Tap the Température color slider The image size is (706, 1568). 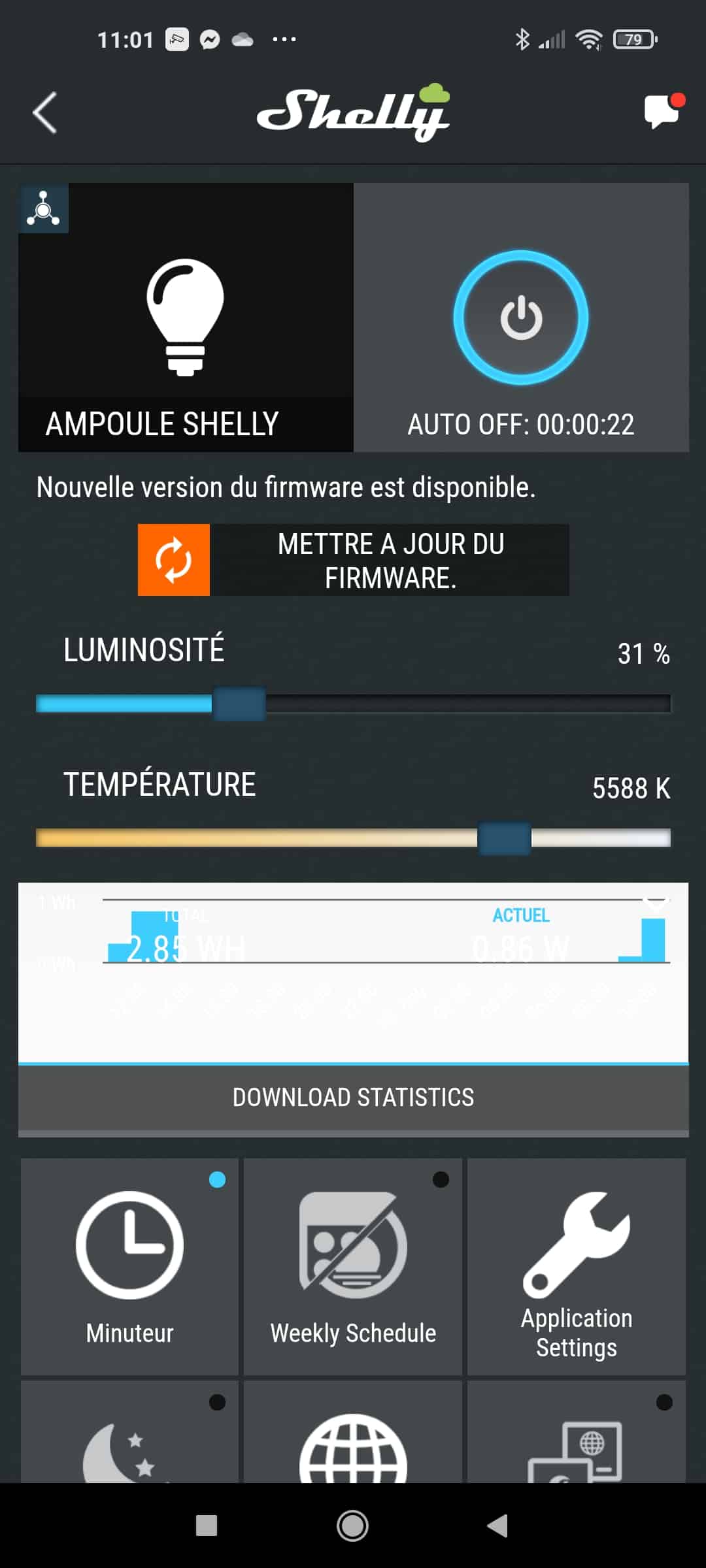pos(353,838)
